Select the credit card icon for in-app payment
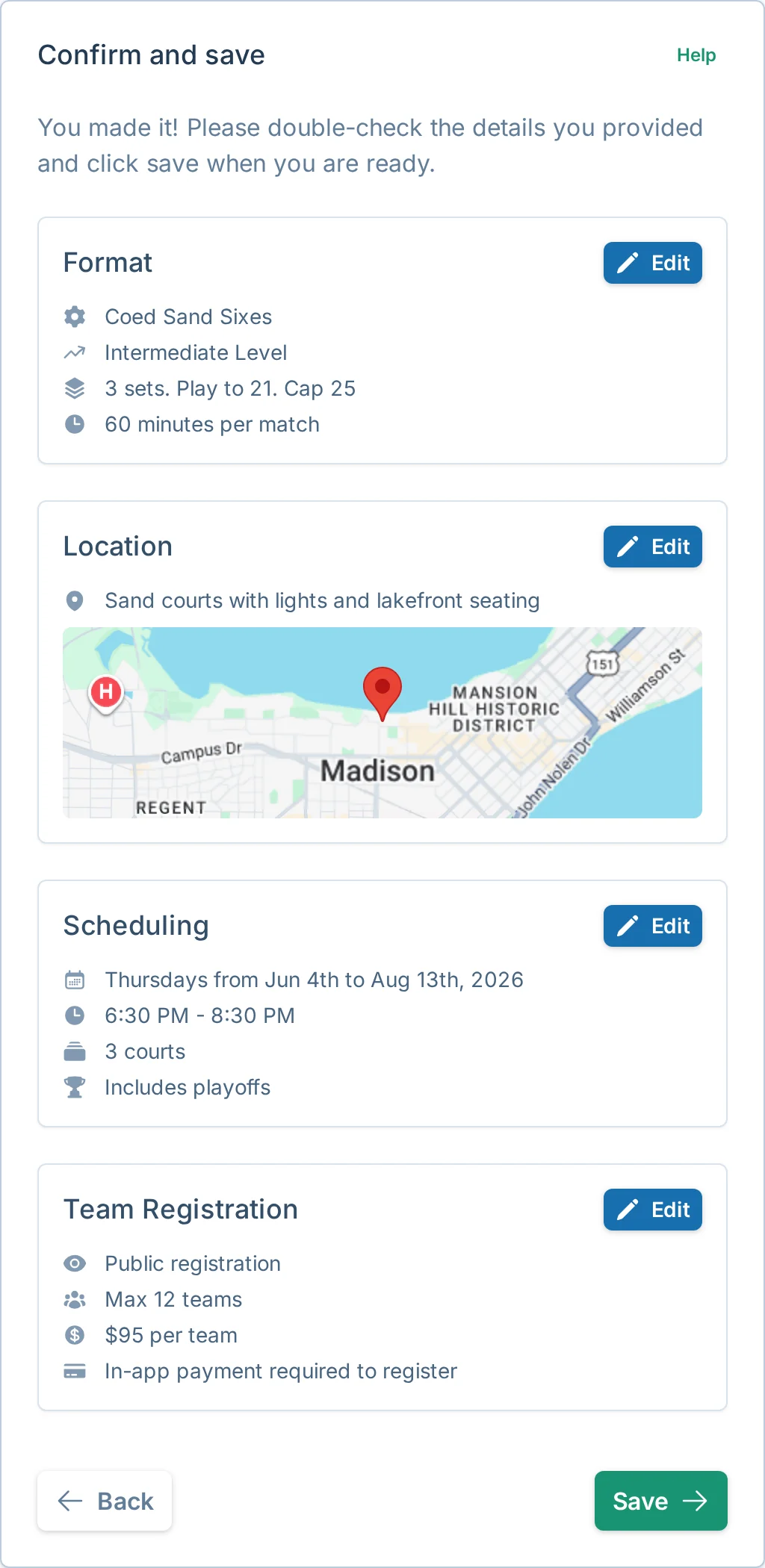The width and height of the screenshot is (765, 1568). pyautogui.click(x=75, y=1371)
